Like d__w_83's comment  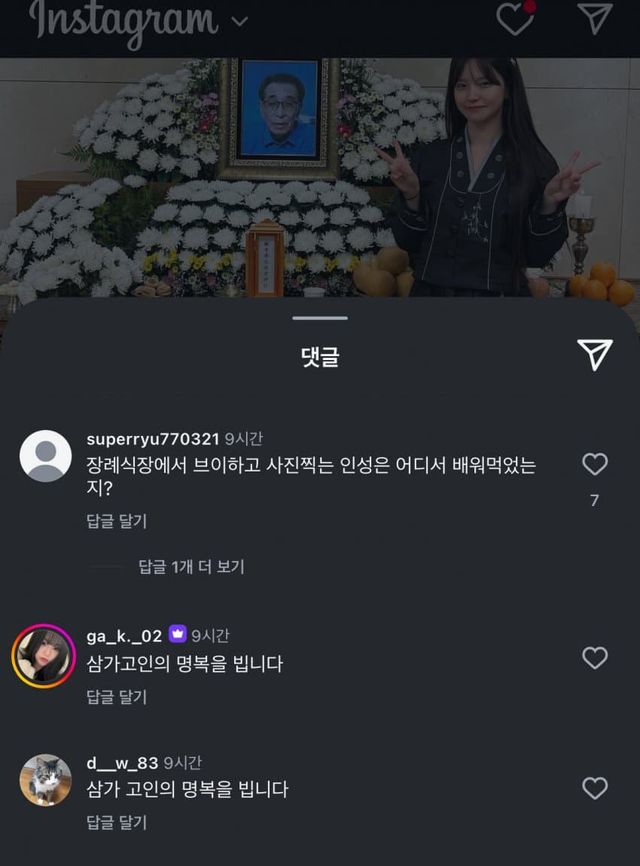(595, 788)
